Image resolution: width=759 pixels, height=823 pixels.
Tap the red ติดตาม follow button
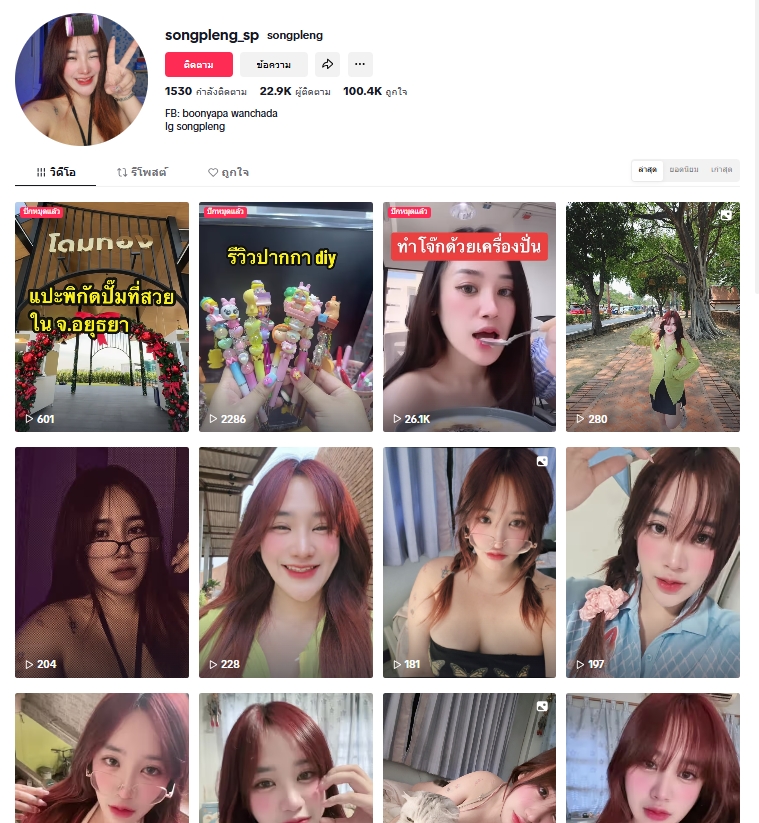coord(198,64)
